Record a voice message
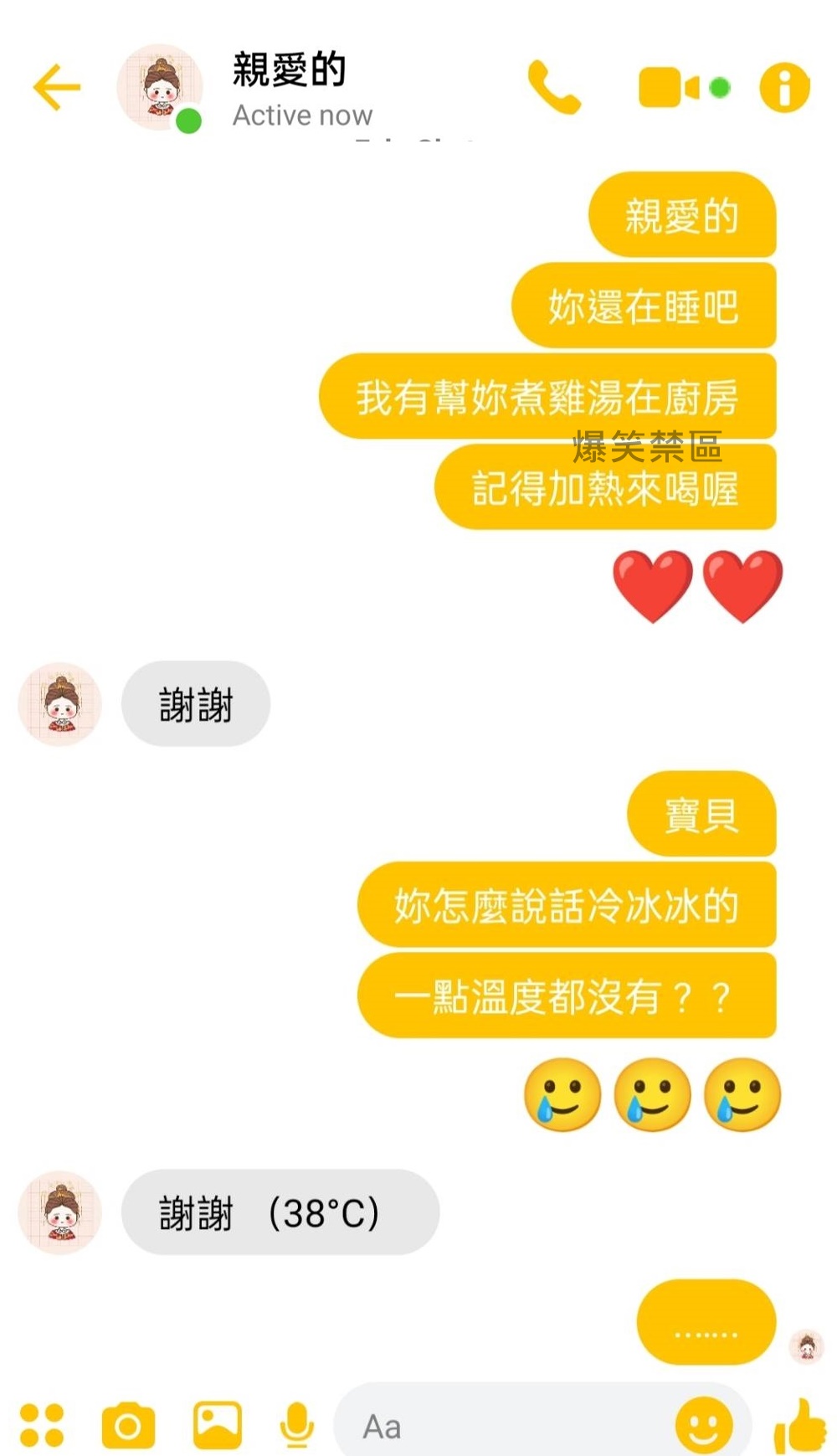The height and width of the screenshot is (1456, 837). (296, 1425)
